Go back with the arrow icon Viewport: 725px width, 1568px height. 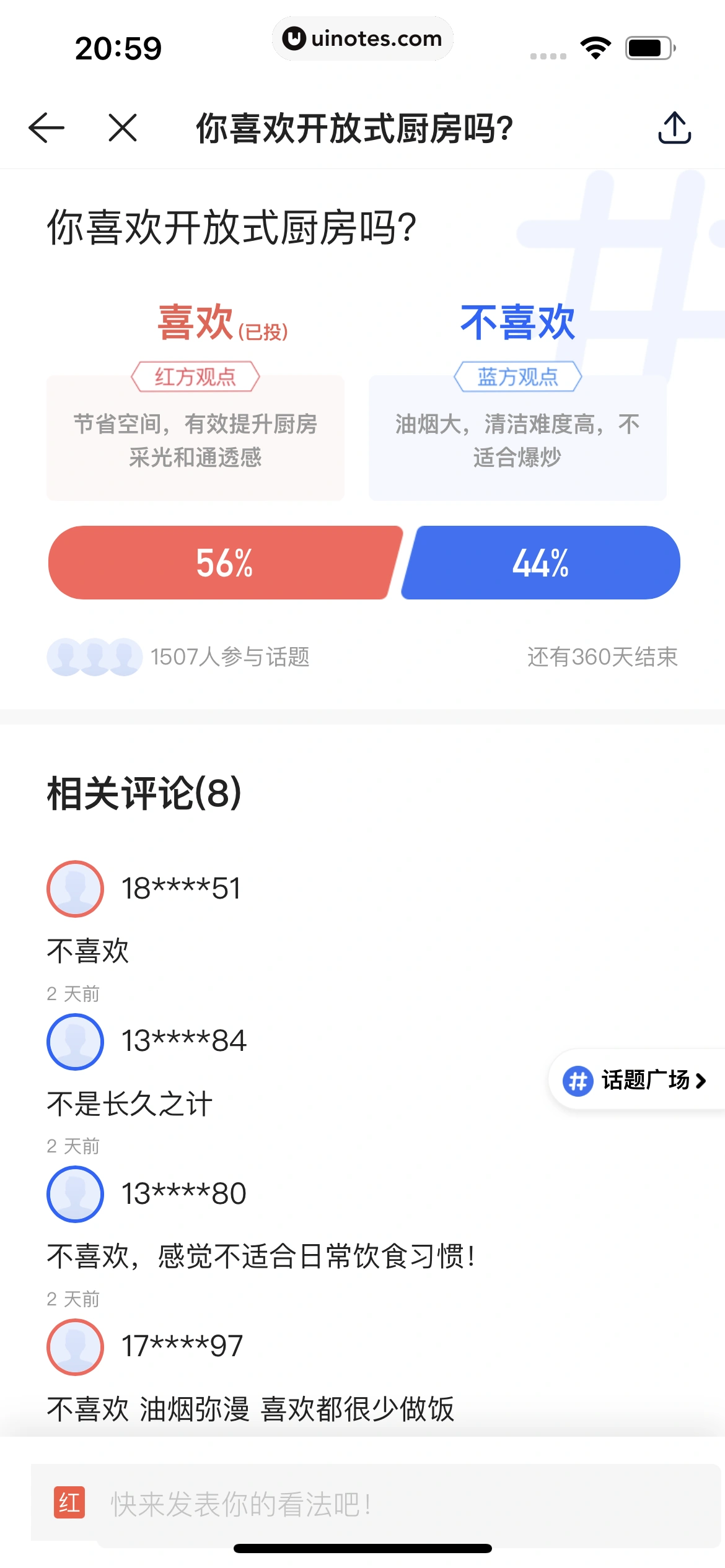(x=46, y=128)
